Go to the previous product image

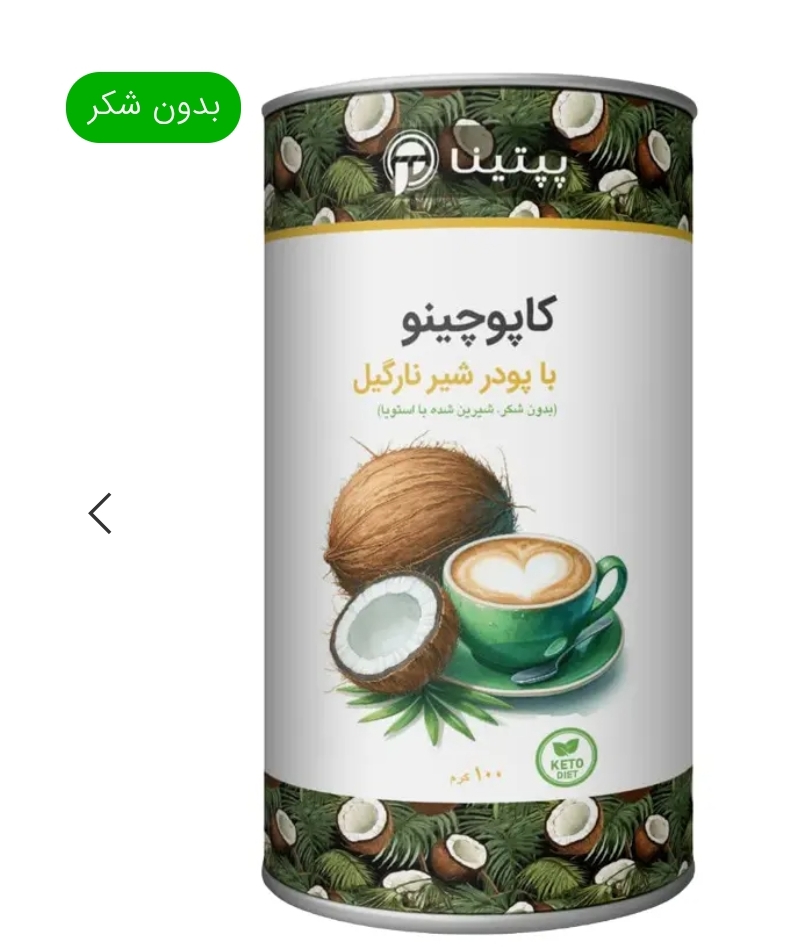[100, 513]
